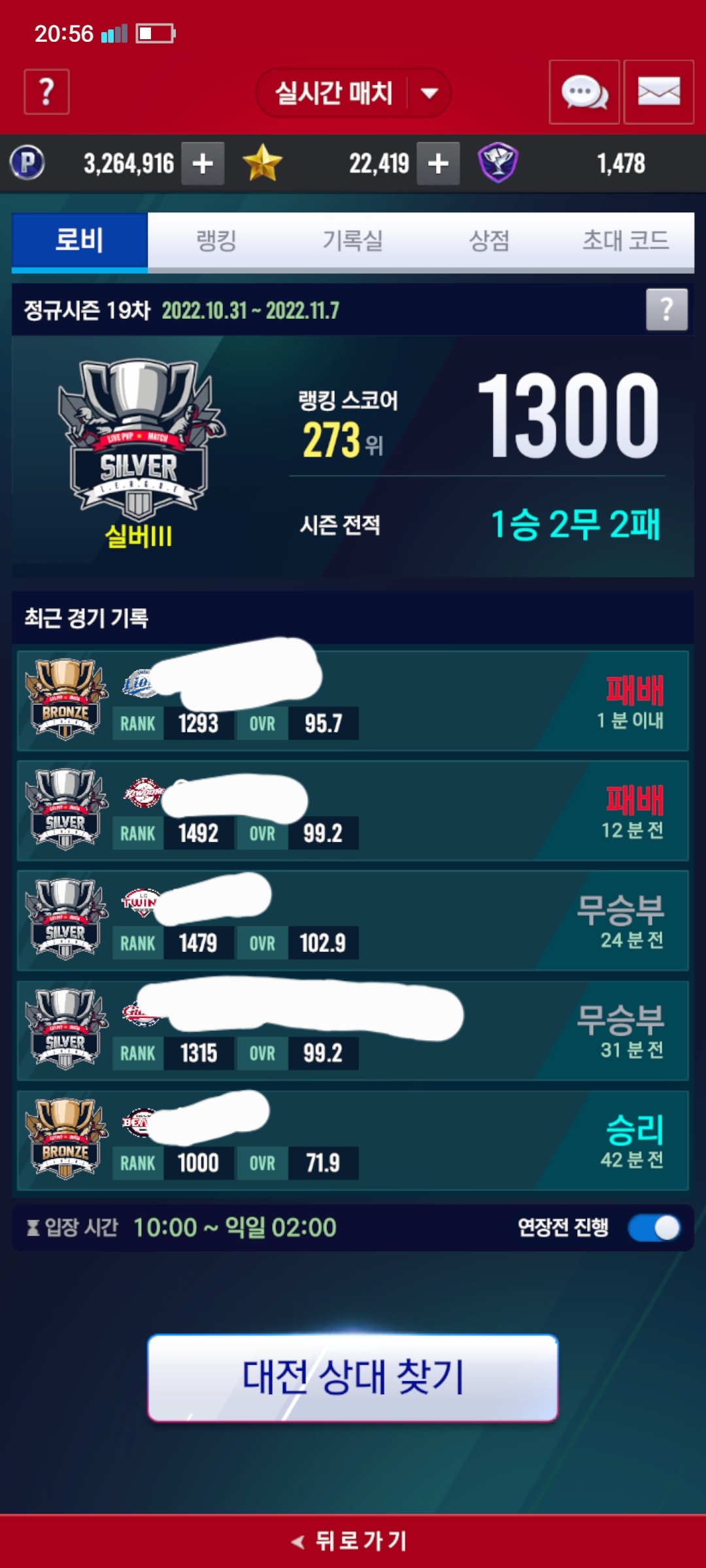Open the season info question mark
Image resolution: width=706 pixels, height=1568 pixels.
(666, 309)
